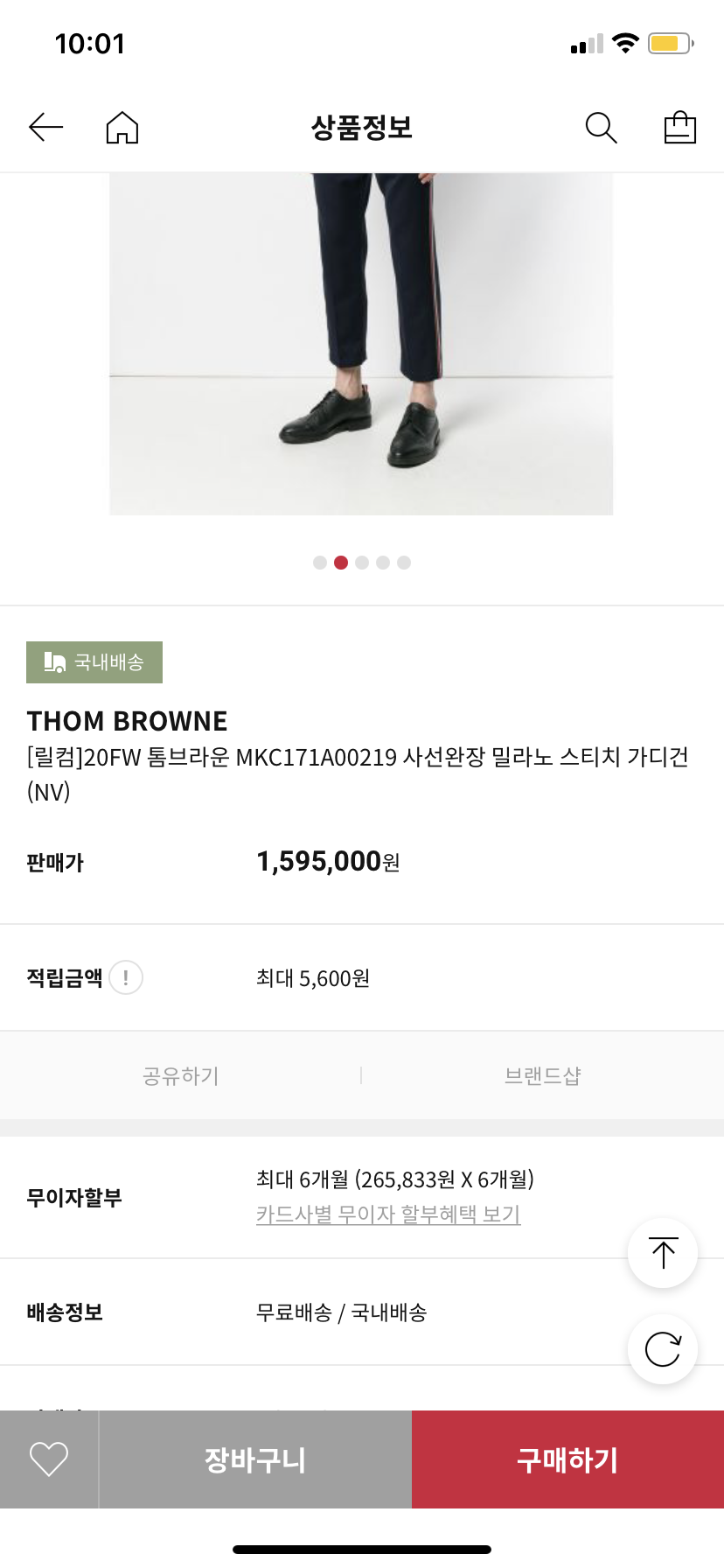Open the 적립금액 info icon
Screen dimensions: 724x1568
point(126,977)
